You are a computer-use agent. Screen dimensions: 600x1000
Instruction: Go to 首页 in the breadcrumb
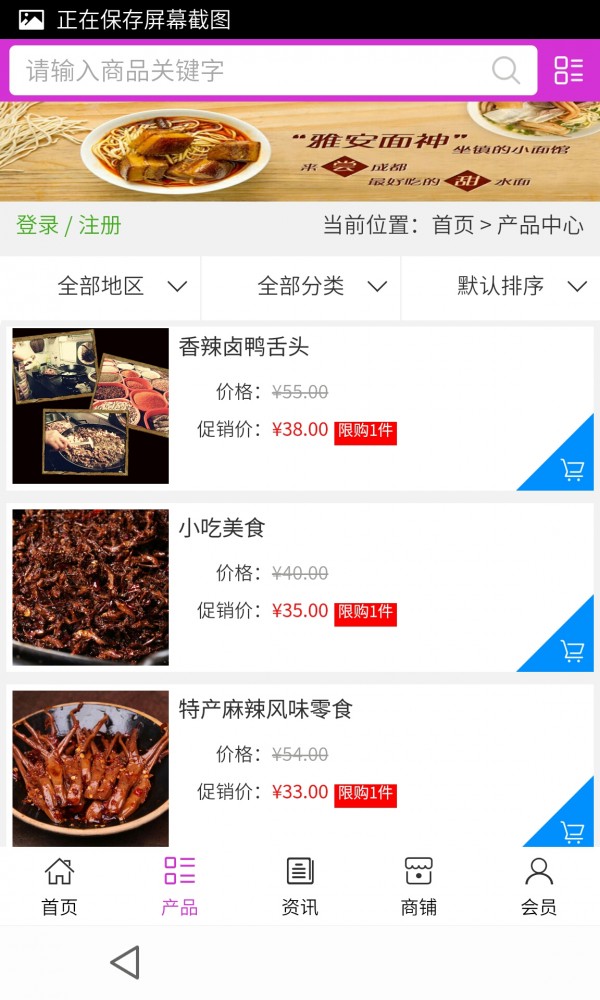(453, 225)
